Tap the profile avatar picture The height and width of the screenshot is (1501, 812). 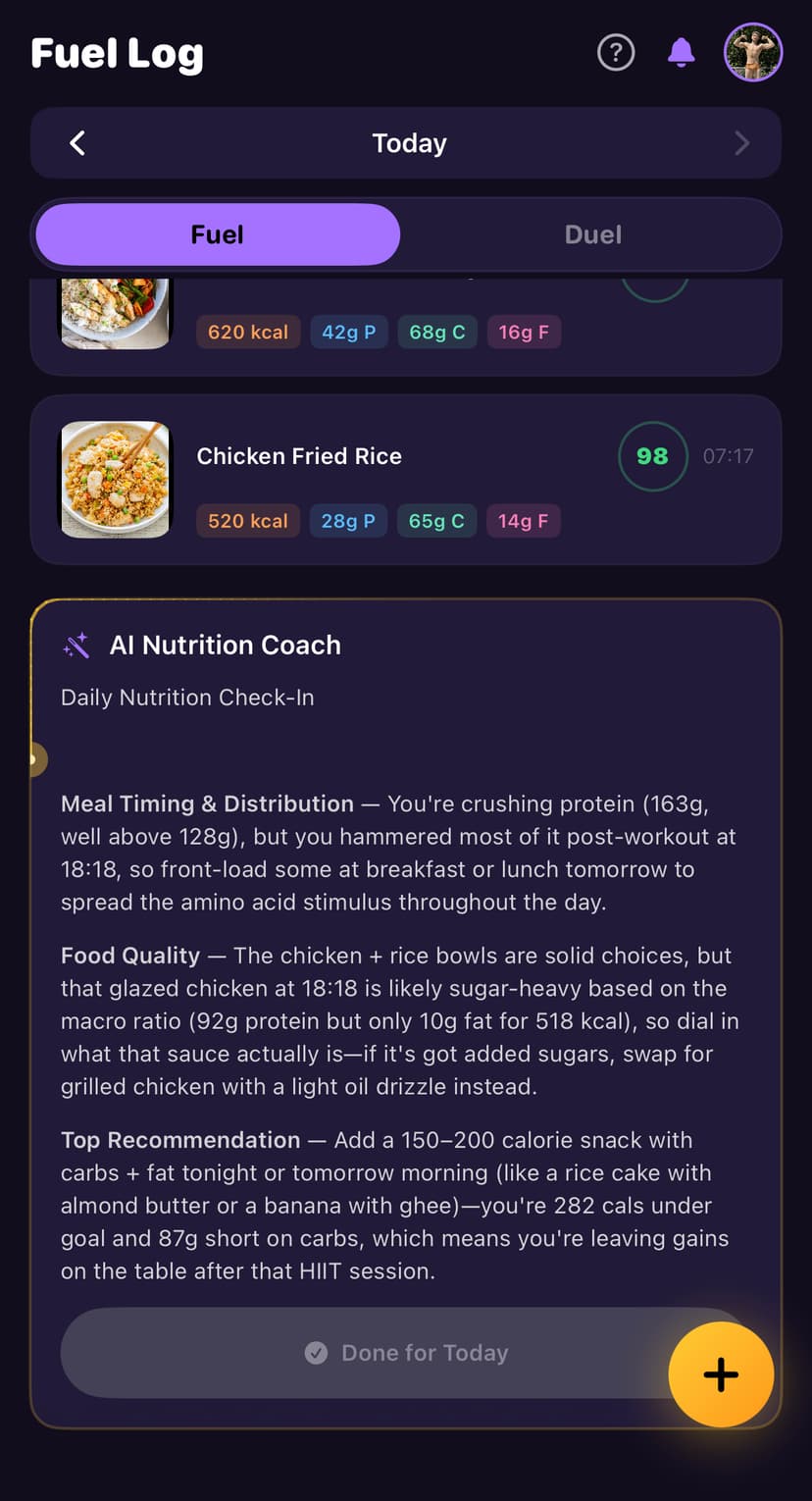pos(753,52)
